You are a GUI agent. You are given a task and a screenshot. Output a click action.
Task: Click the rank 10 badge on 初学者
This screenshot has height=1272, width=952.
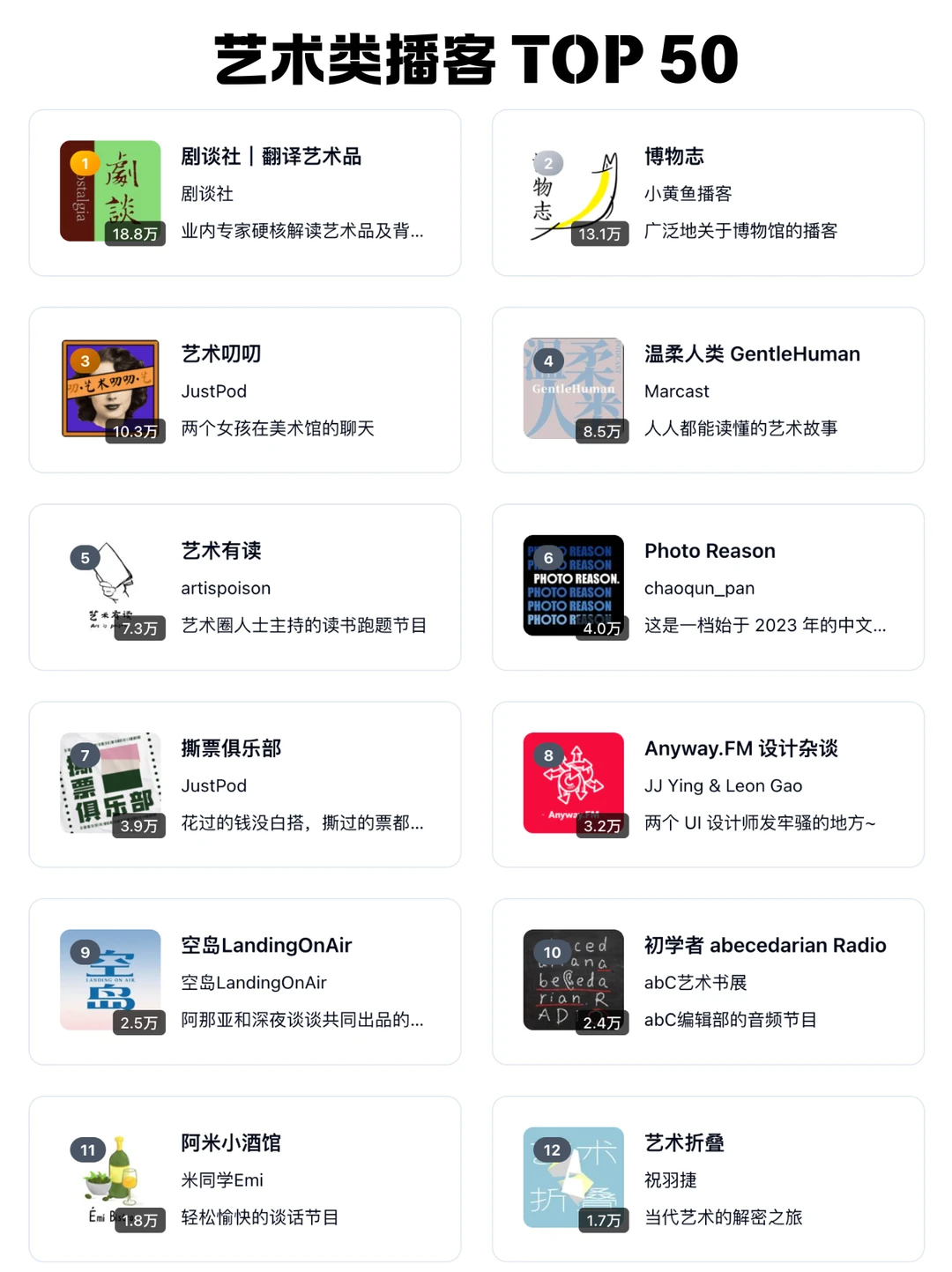[551, 952]
